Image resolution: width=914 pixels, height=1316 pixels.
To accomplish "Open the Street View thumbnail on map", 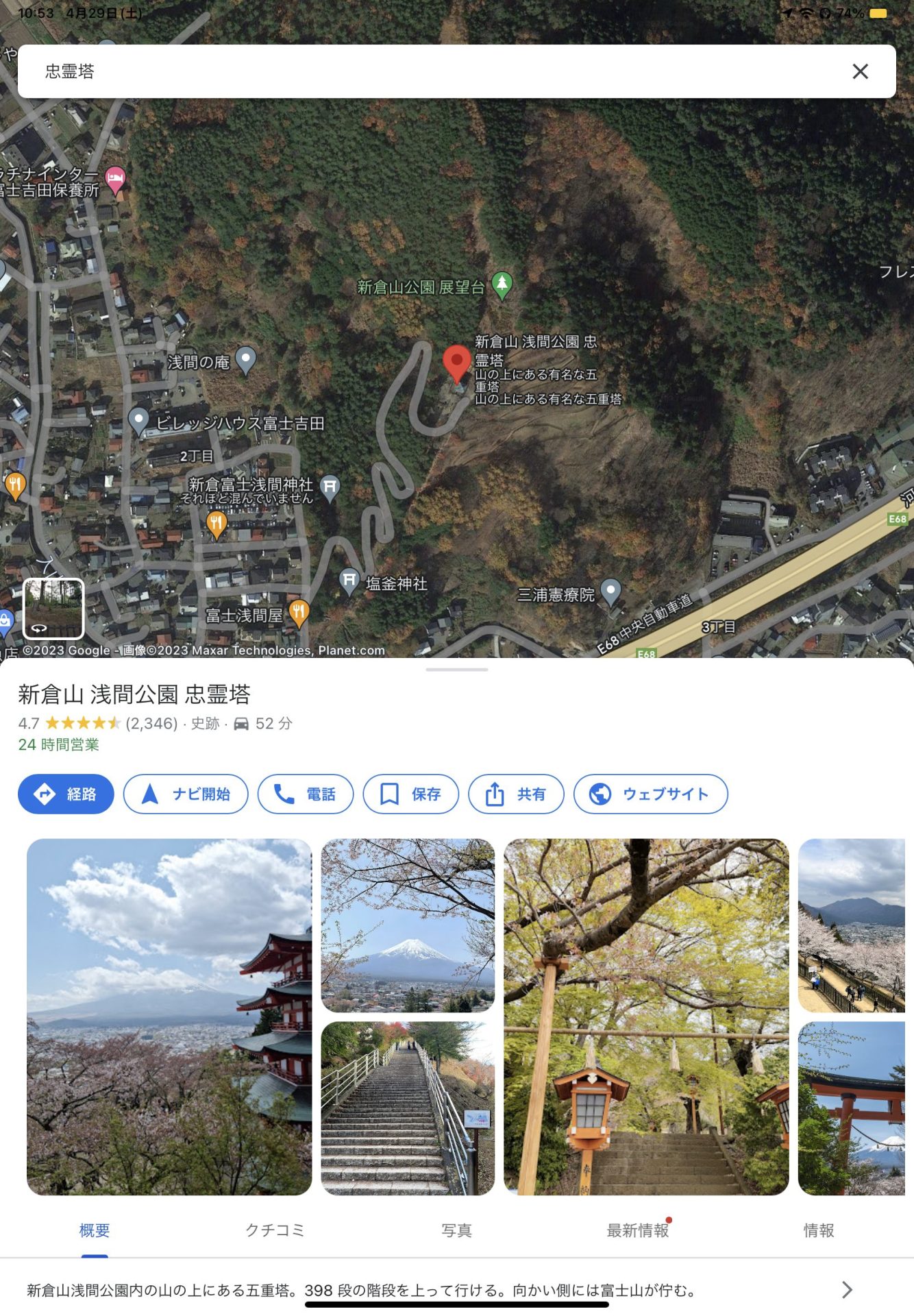I will coord(53,608).
